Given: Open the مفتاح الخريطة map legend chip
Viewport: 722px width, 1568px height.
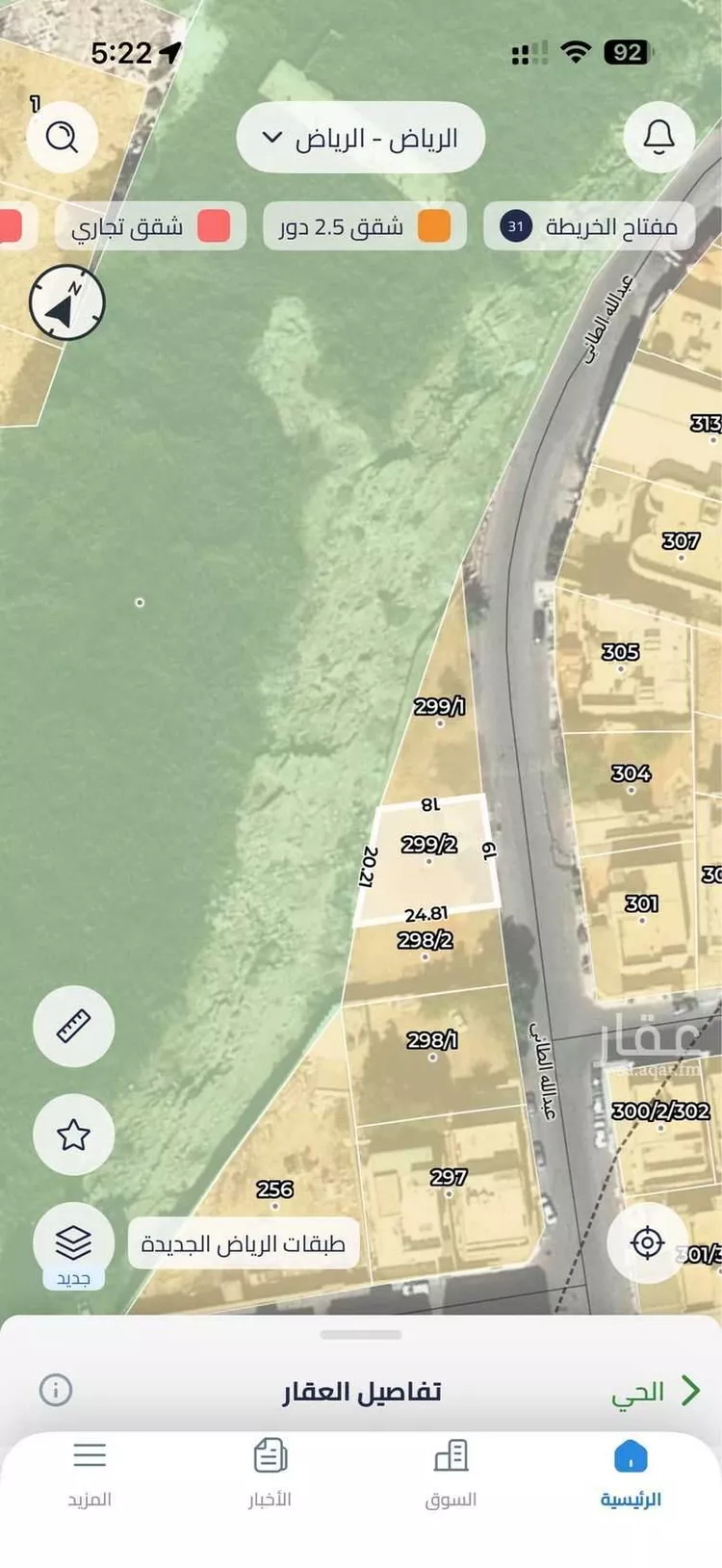Looking at the screenshot, I should point(589,227).
